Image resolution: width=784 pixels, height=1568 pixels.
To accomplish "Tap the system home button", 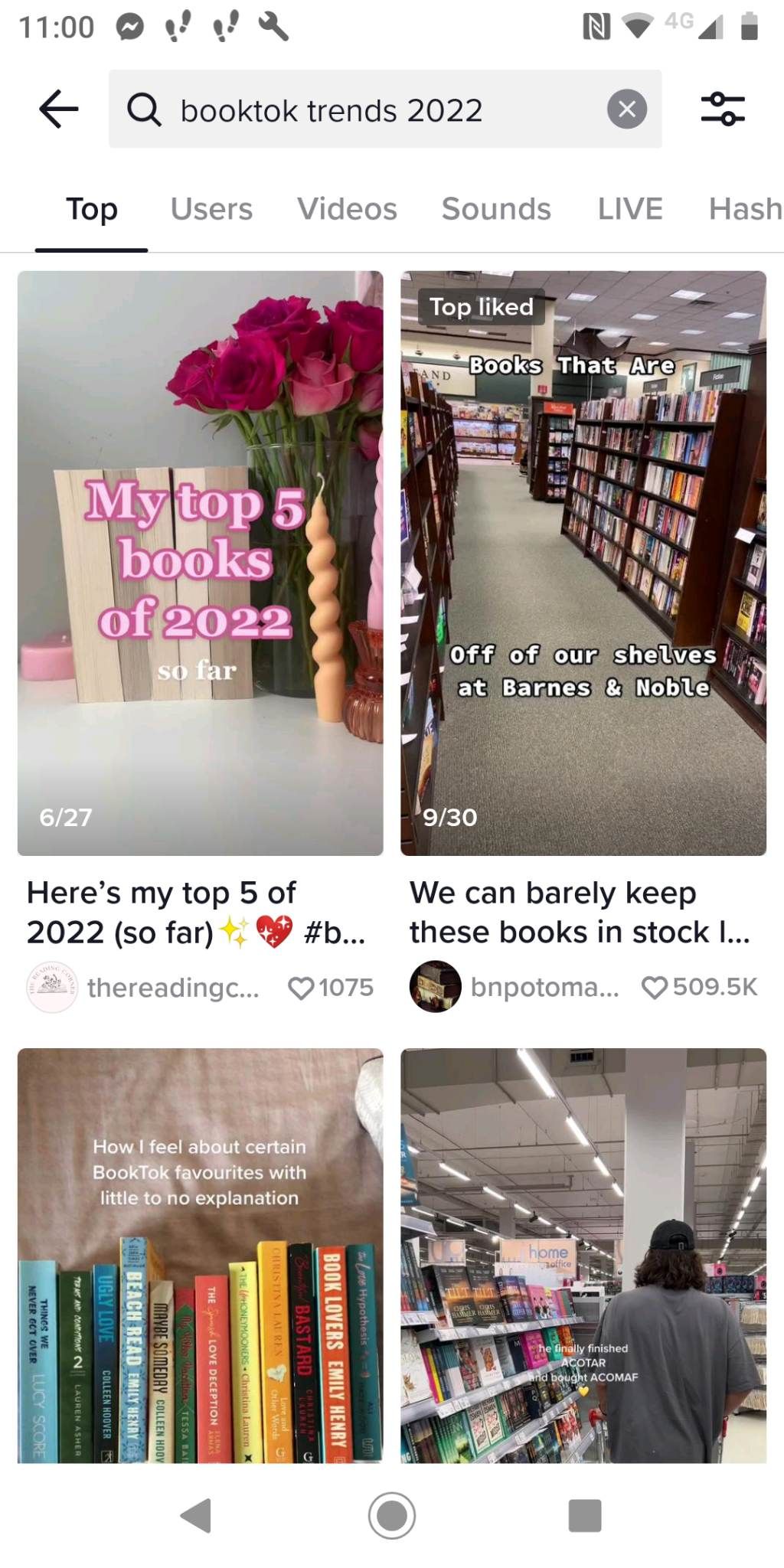I will (392, 1514).
